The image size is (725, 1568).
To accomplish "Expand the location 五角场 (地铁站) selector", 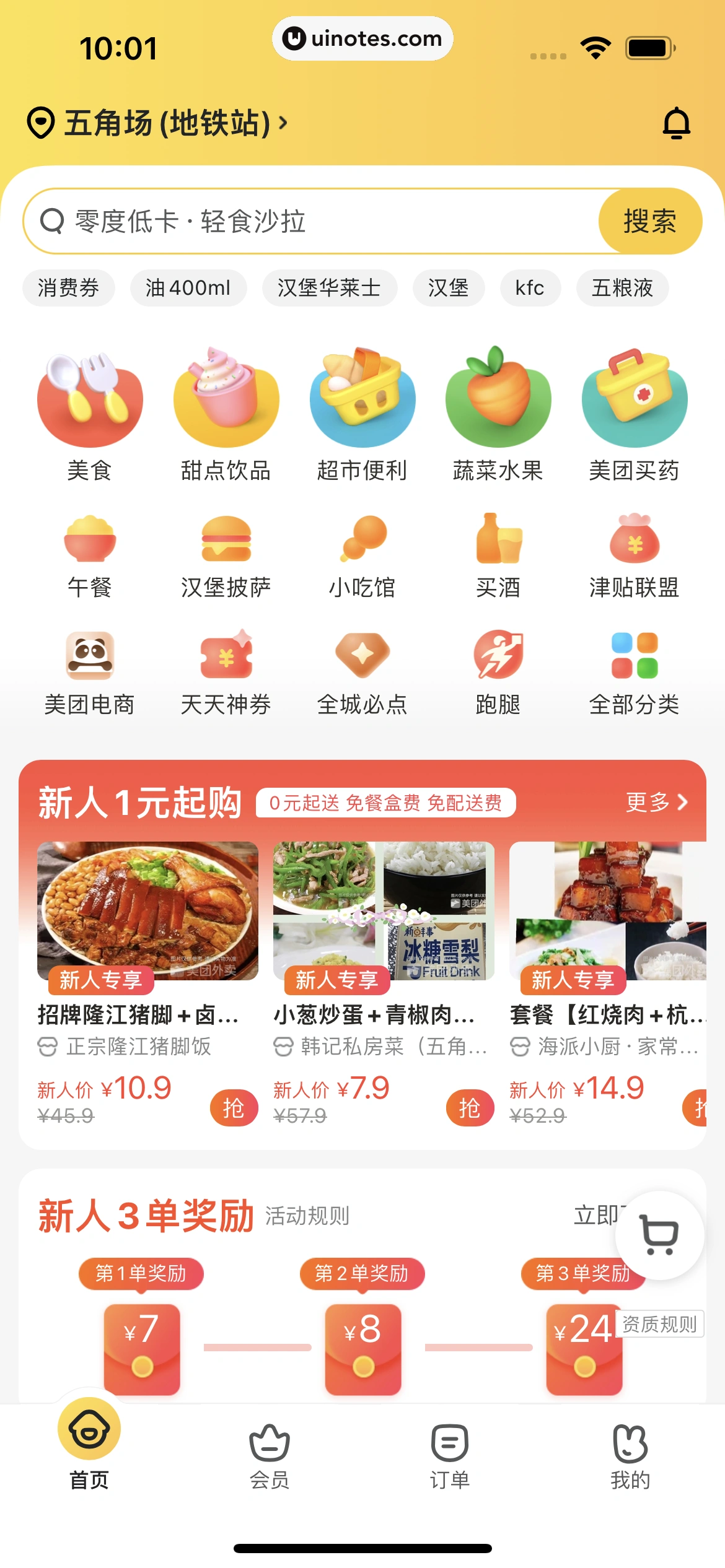I will [x=158, y=122].
